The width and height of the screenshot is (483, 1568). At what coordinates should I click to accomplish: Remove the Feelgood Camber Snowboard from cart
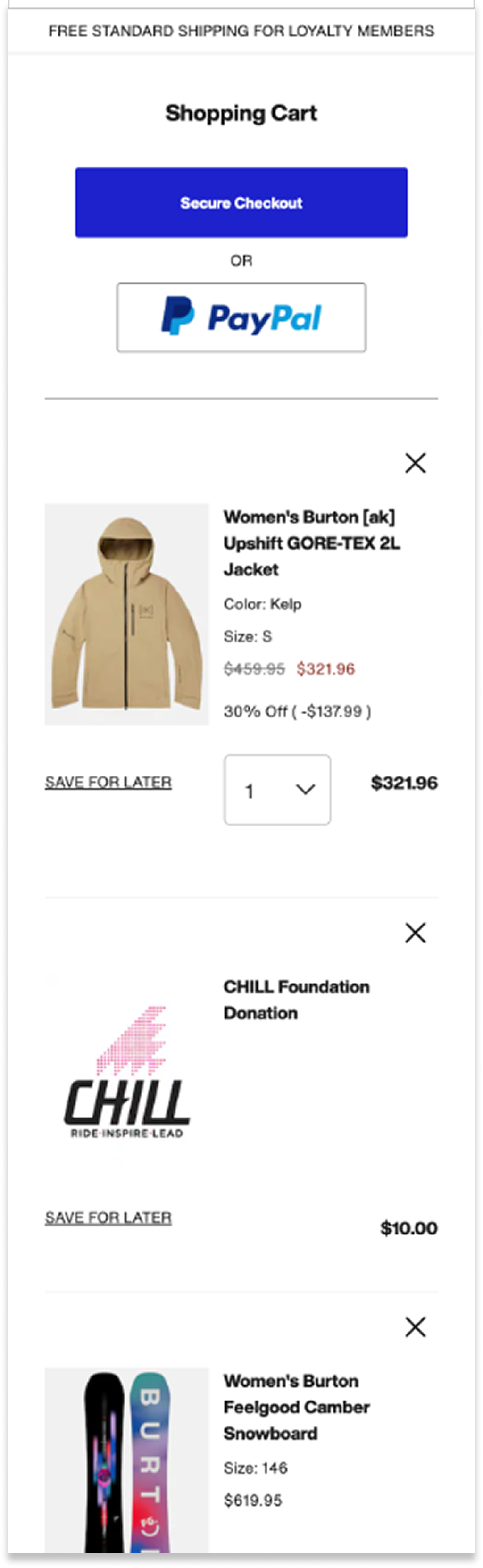click(416, 1326)
